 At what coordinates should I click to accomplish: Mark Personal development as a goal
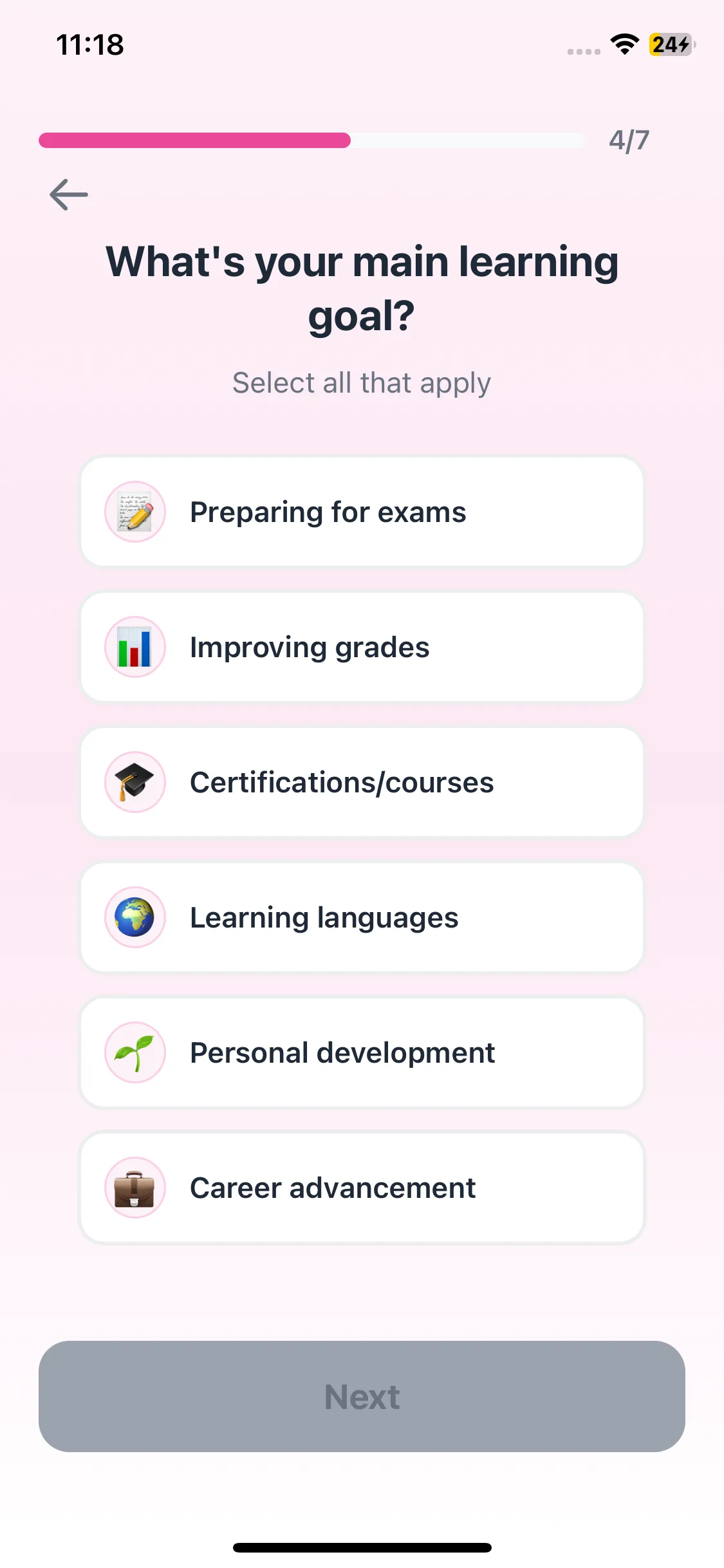pyautogui.click(x=362, y=1053)
